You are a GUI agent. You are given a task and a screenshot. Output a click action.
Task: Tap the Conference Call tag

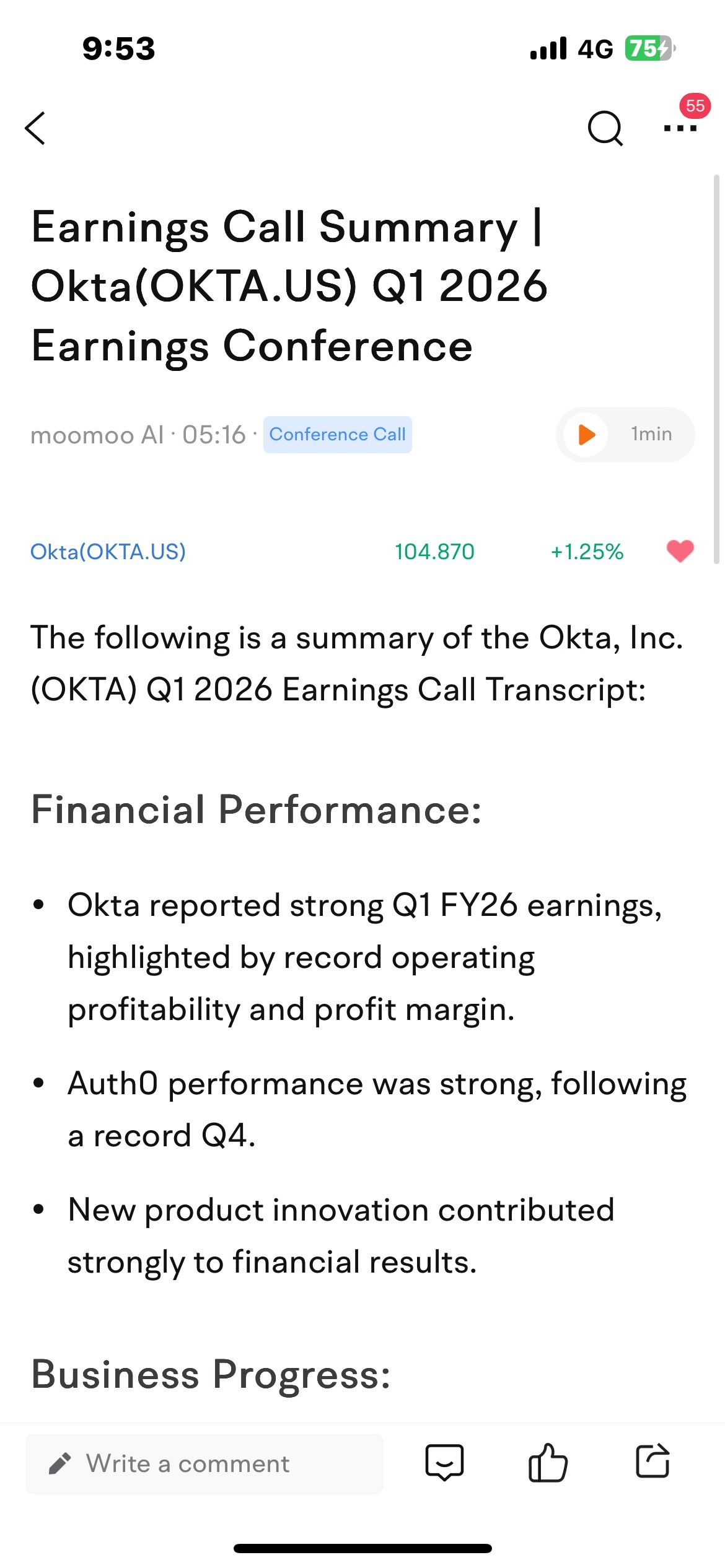coord(338,435)
